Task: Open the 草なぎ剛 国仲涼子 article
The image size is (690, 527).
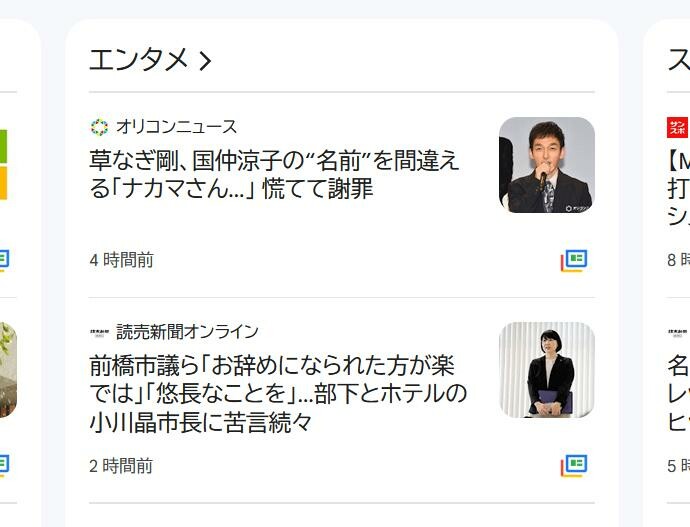Action: pyautogui.click(x=275, y=173)
